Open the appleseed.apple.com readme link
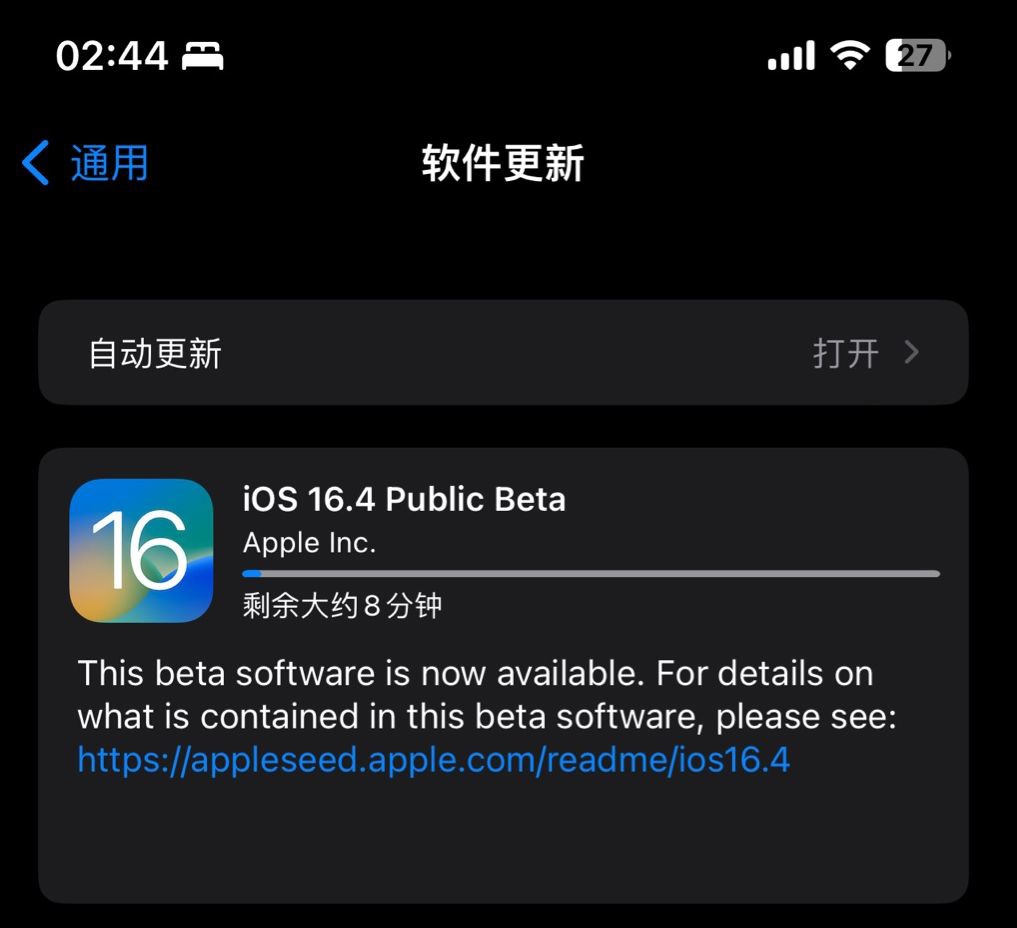This screenshot has height=928, width=1017. (x=434, y=760)
